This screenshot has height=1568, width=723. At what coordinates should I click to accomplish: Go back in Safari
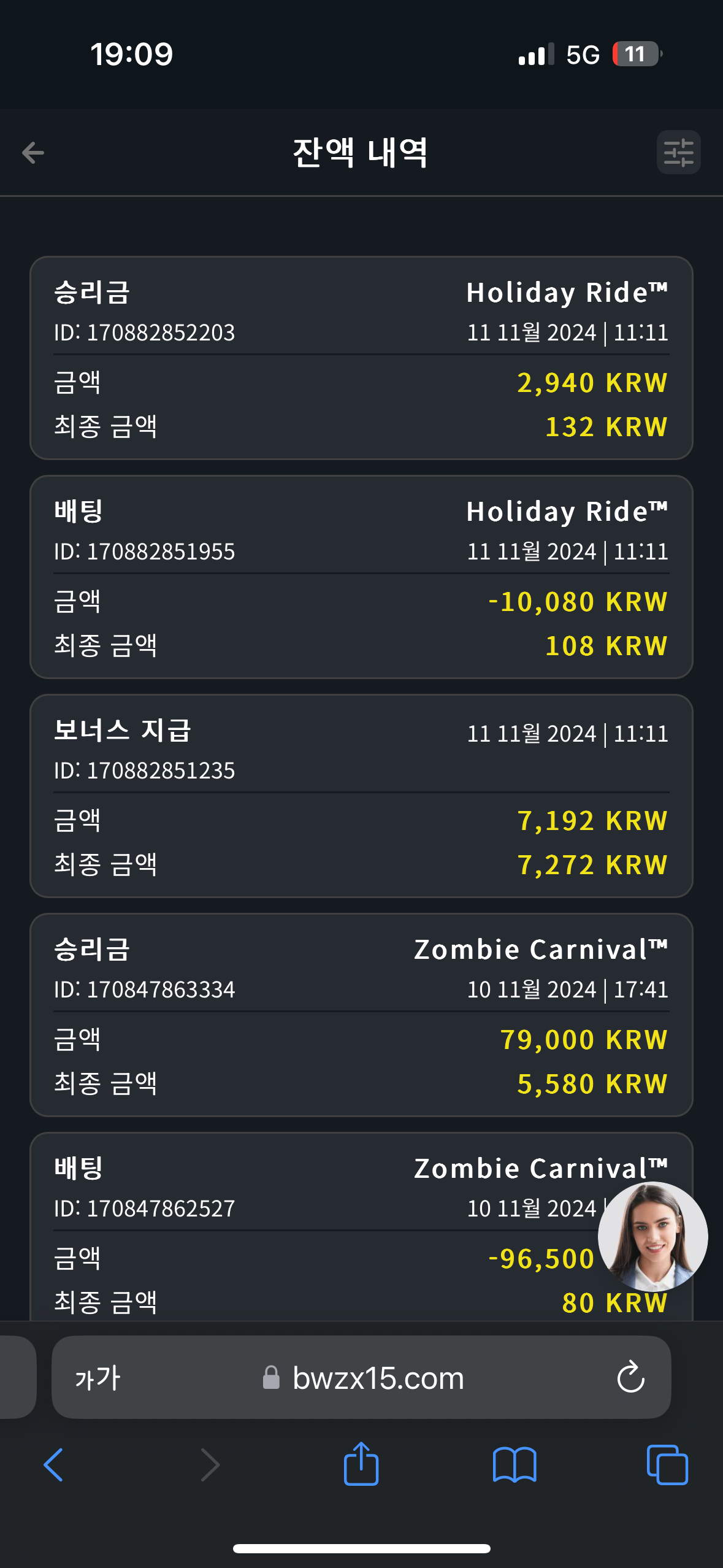[54, 1465]
